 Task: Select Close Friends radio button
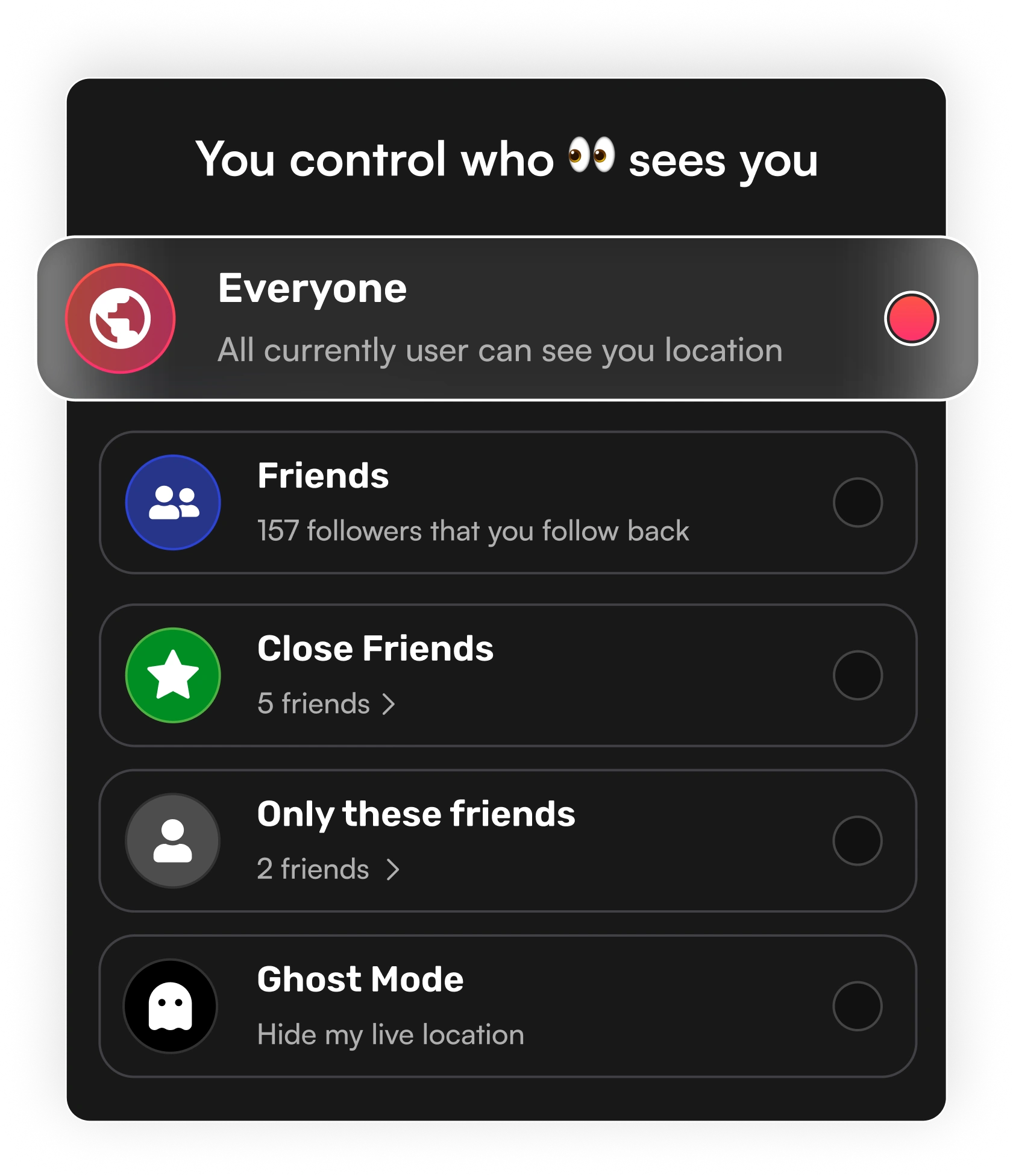tap(858, 675)
